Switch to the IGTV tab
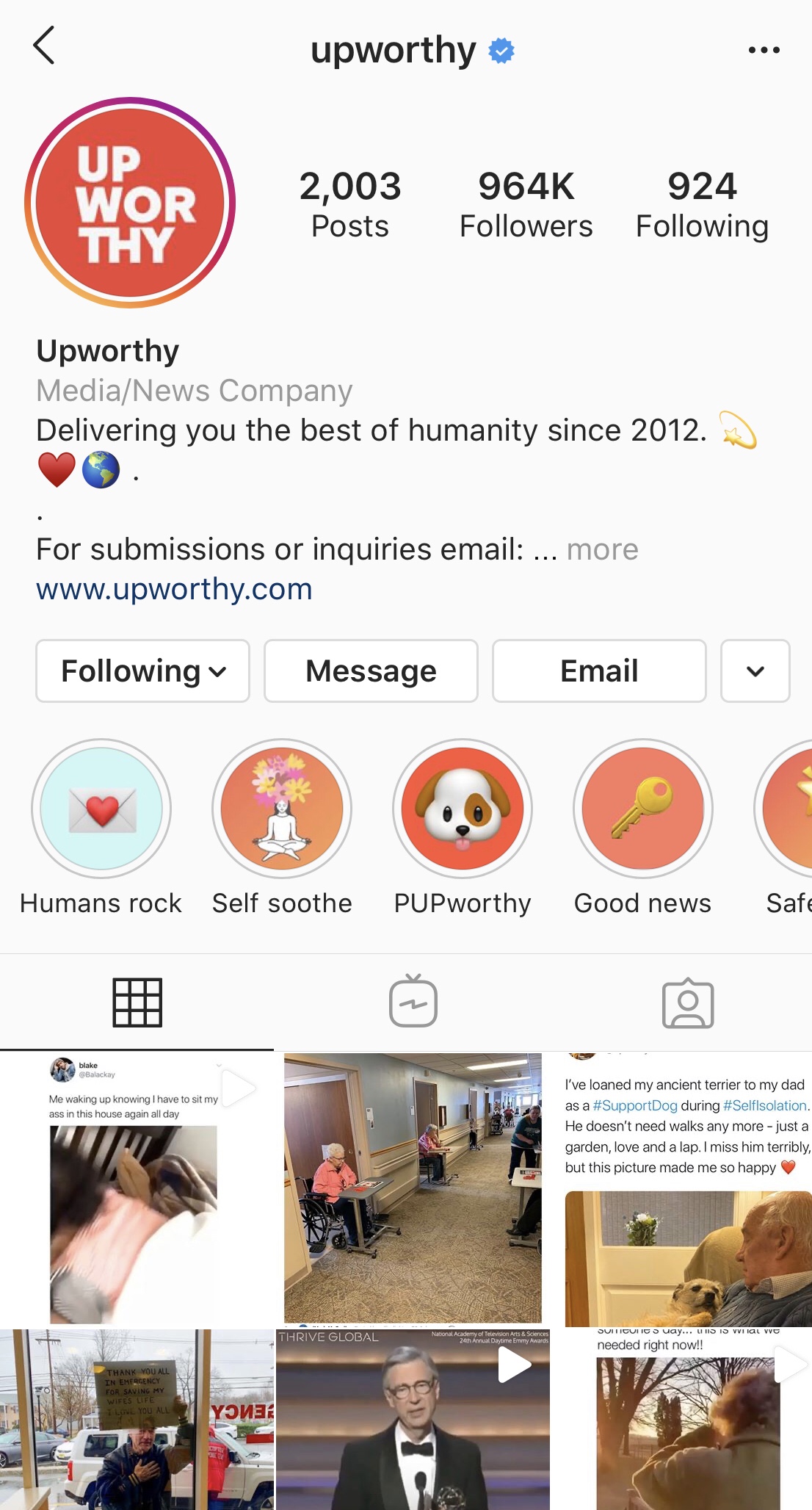 point(413,1002)
